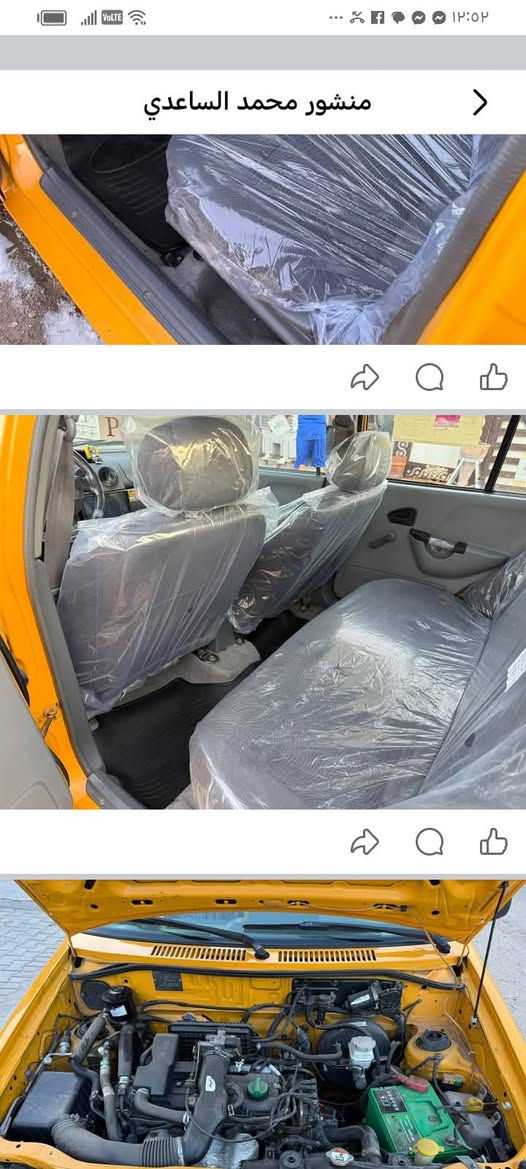Go back from Mohammed Al-Saadi's post
Viewport: 526px width, 1169px height.
pos(480,103)
